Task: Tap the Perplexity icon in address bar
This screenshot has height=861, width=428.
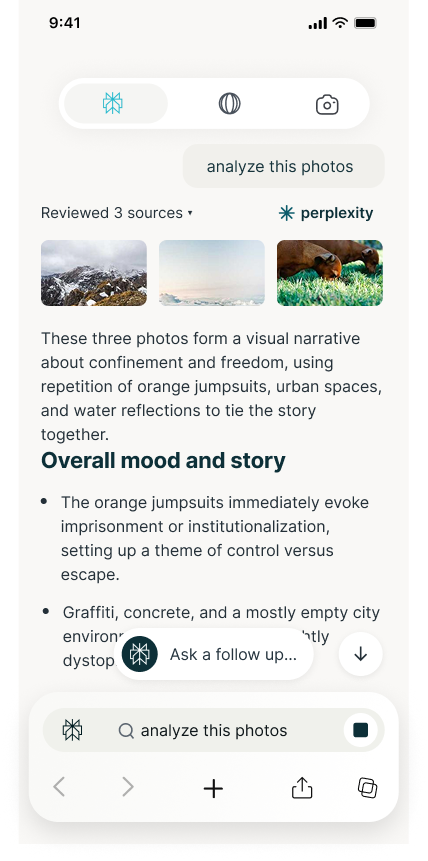Action: pyautogui.click(x=72, y=730)
